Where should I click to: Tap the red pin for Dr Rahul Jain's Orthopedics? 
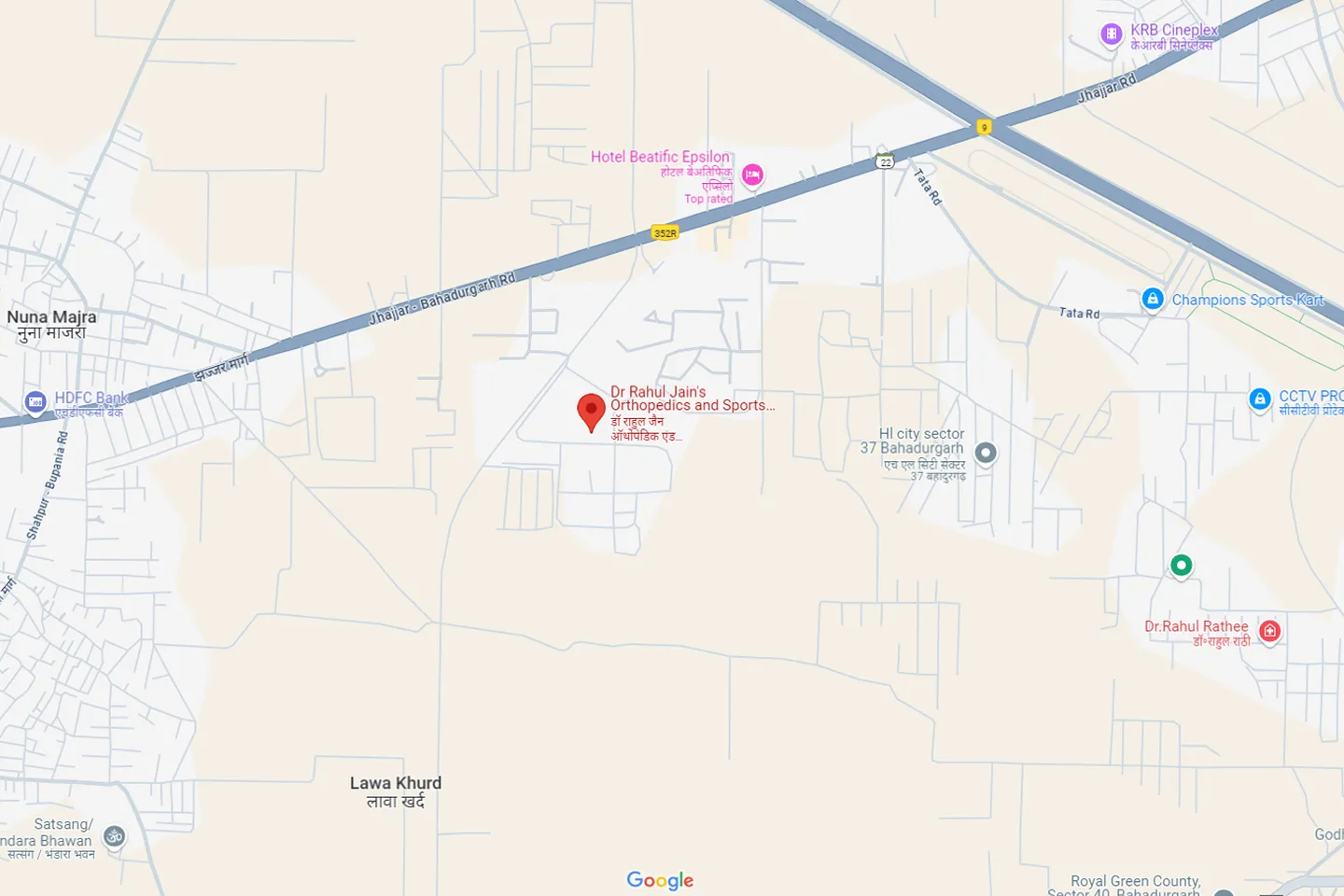click(591, 411)
